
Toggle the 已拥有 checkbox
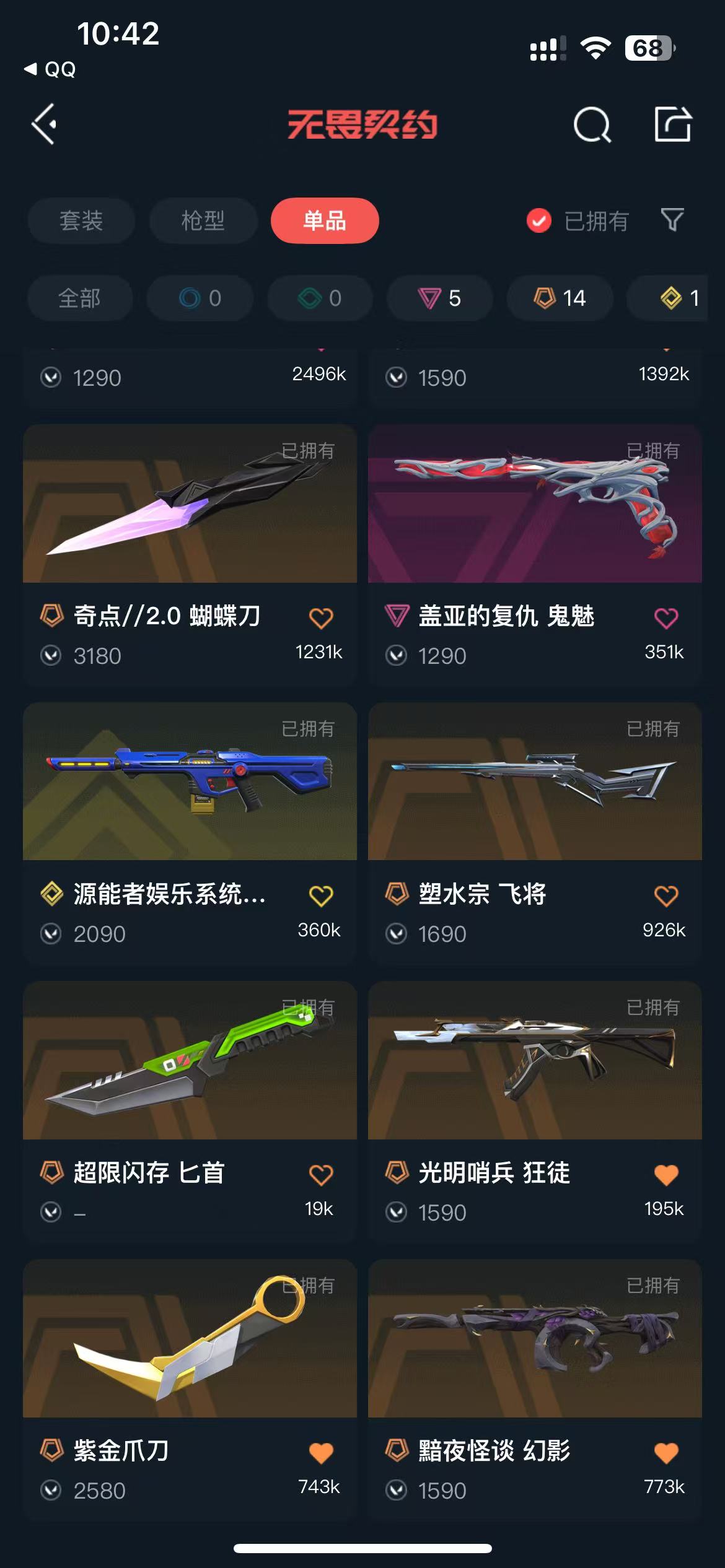coord(539,220)
